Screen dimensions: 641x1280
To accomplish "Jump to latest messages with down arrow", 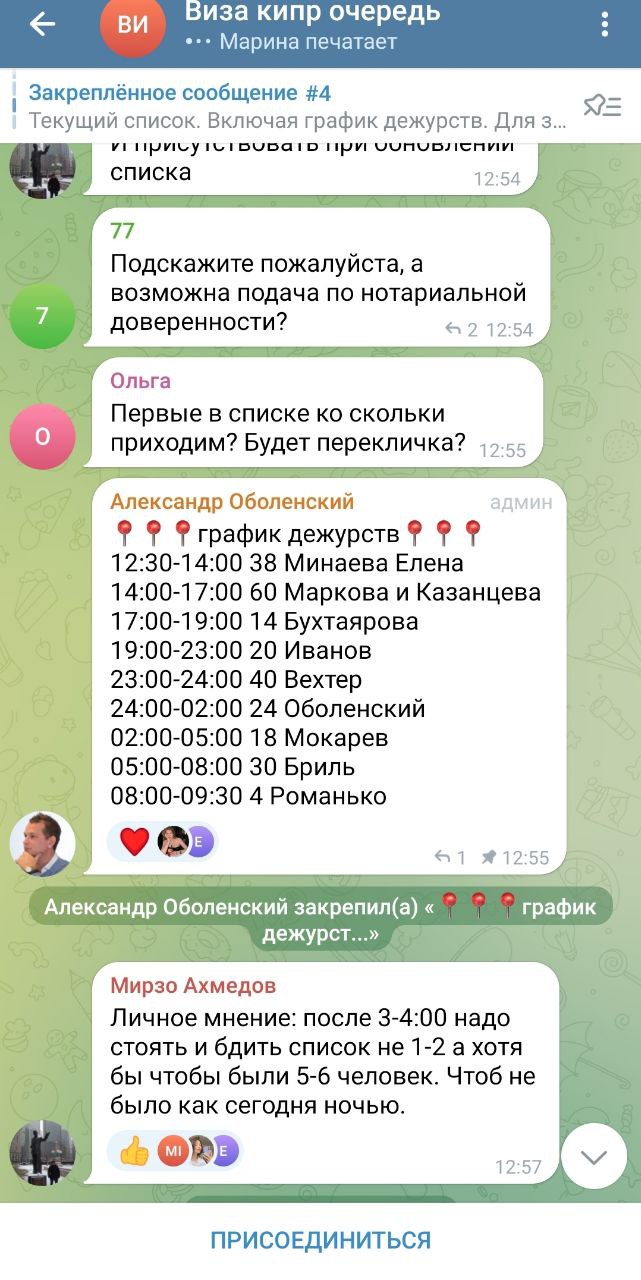I will [x=594, y=1157].
